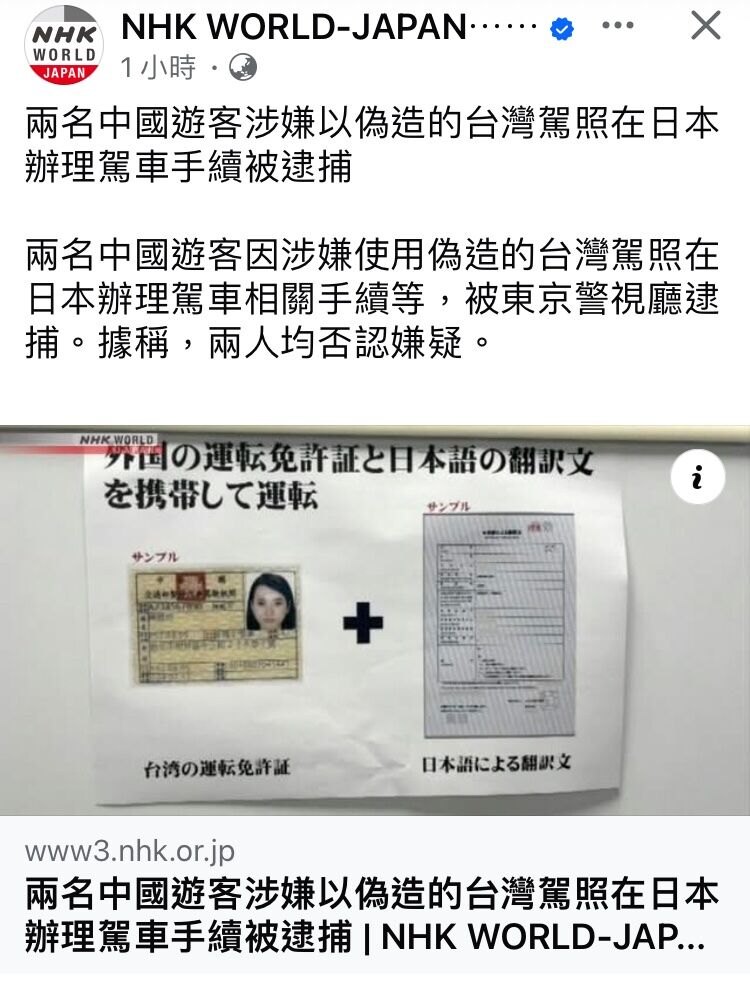Open the post's three-dot options menu
This screenshot has height=986, width=750.
[618, 26]
